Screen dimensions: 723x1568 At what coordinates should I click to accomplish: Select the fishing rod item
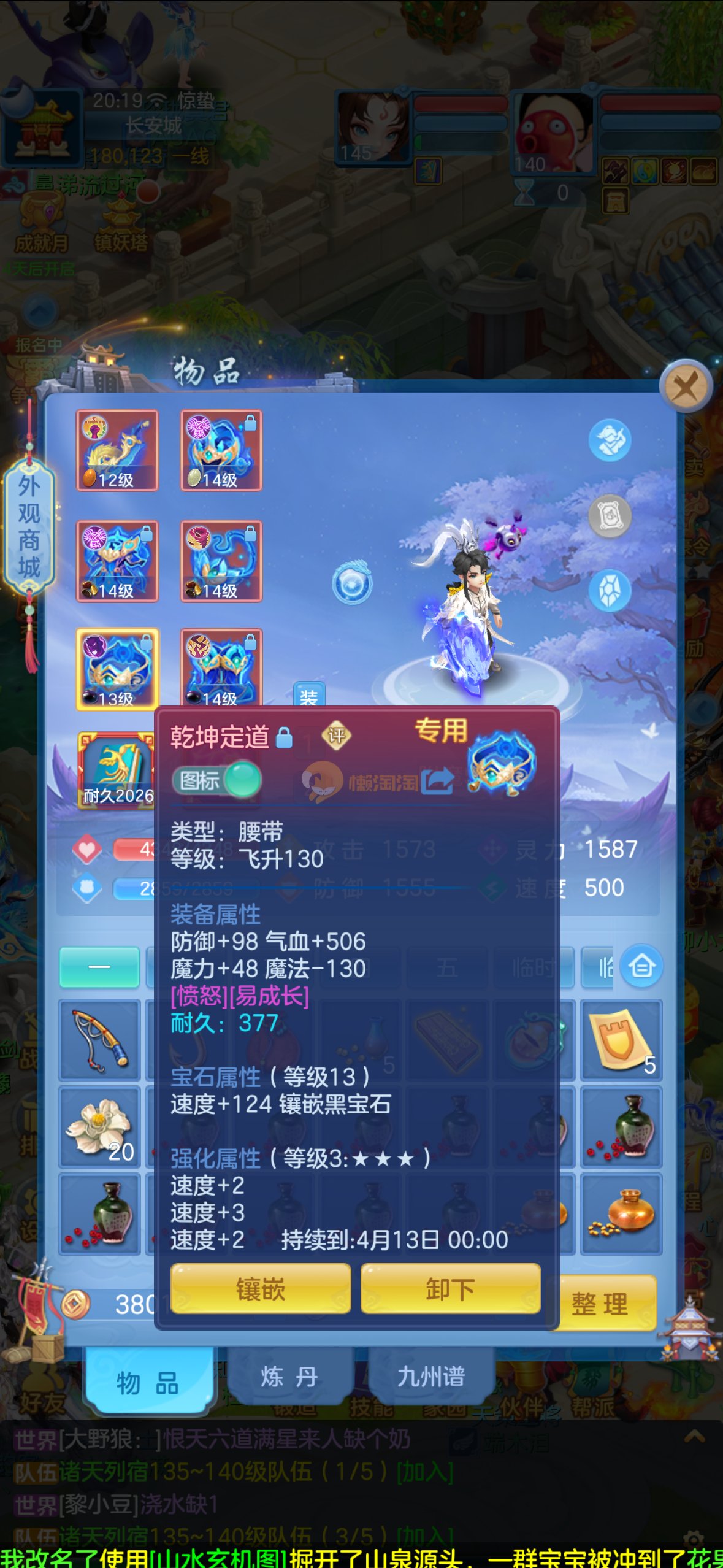(99, 1040)
